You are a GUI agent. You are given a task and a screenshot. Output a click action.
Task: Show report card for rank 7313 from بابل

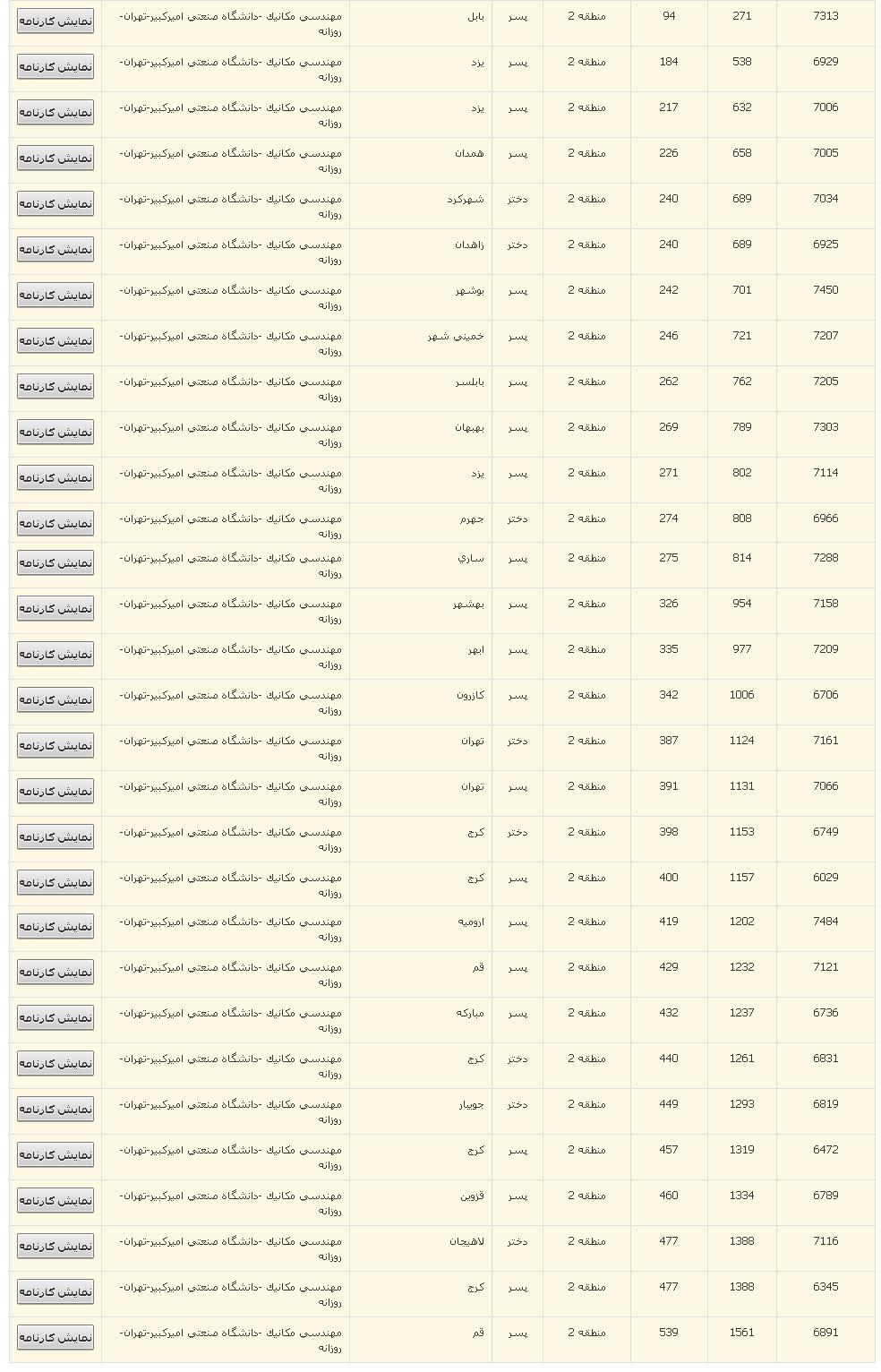tap(56, 21)
